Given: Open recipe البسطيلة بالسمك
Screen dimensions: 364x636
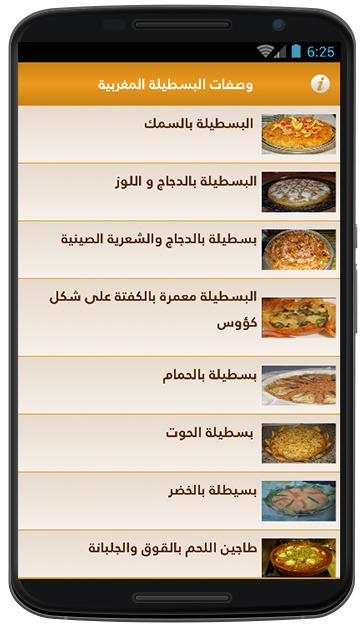Looking at the screenshot, I should click(179, 135).
